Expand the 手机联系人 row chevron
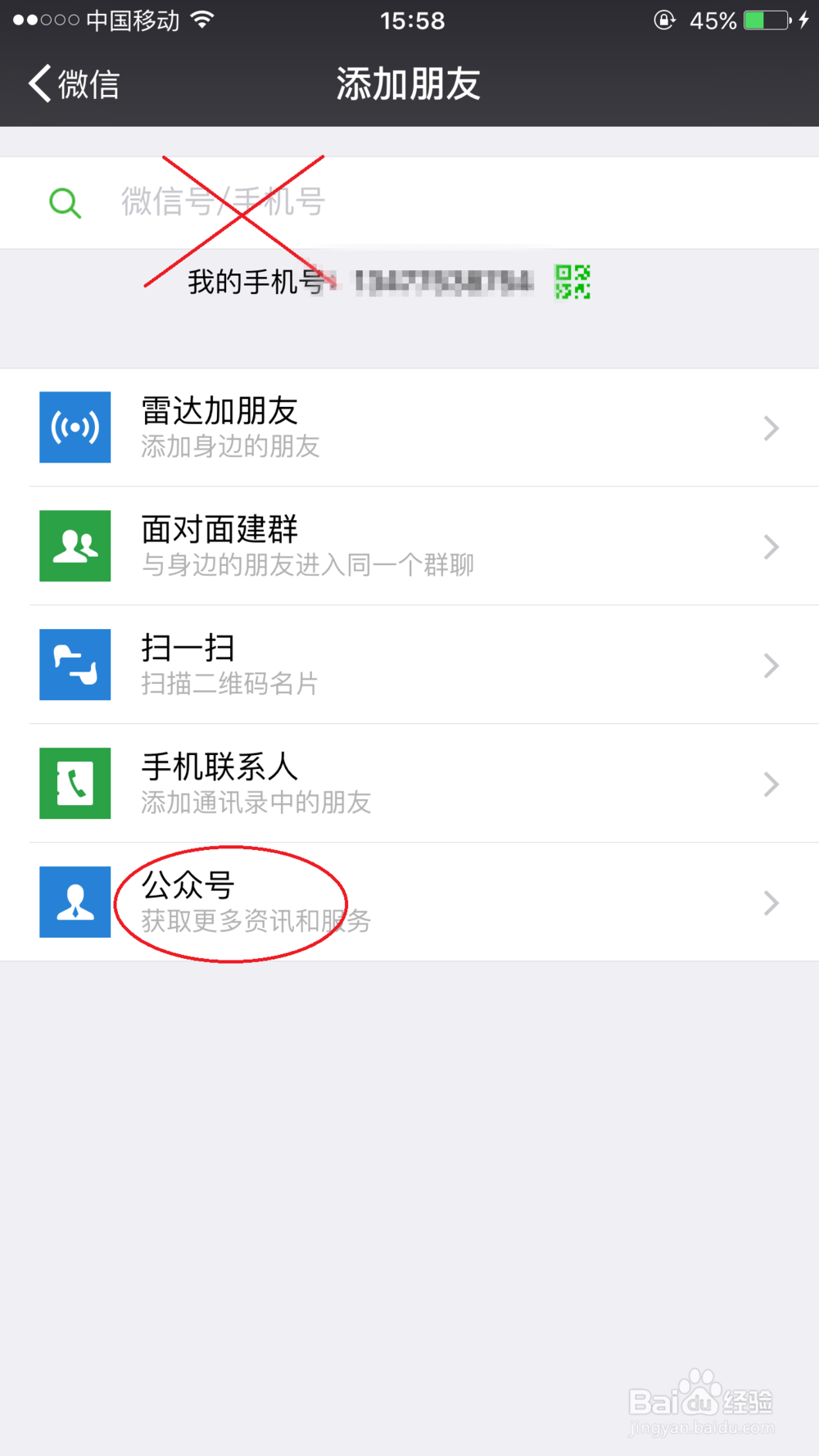The width and height of the screenshot is (819, 1456). click(770, 784)
